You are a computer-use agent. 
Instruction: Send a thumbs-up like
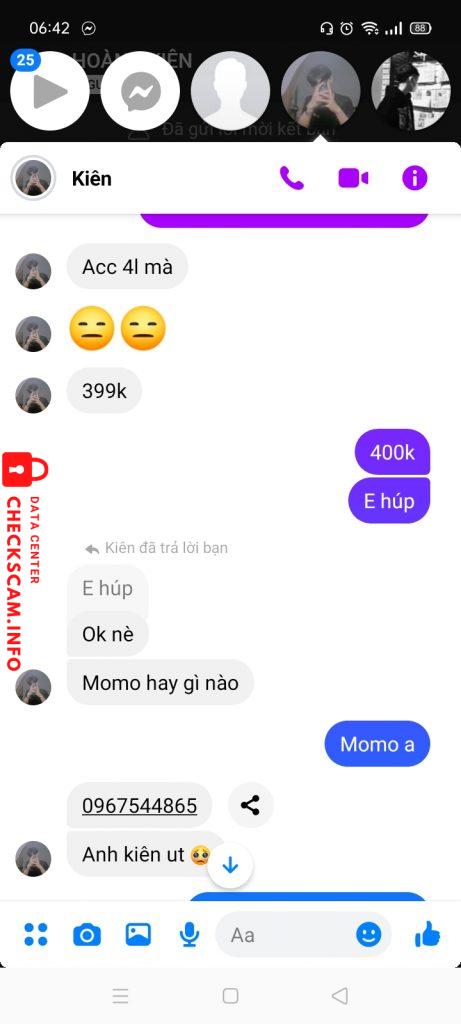[x=428, y=935]
